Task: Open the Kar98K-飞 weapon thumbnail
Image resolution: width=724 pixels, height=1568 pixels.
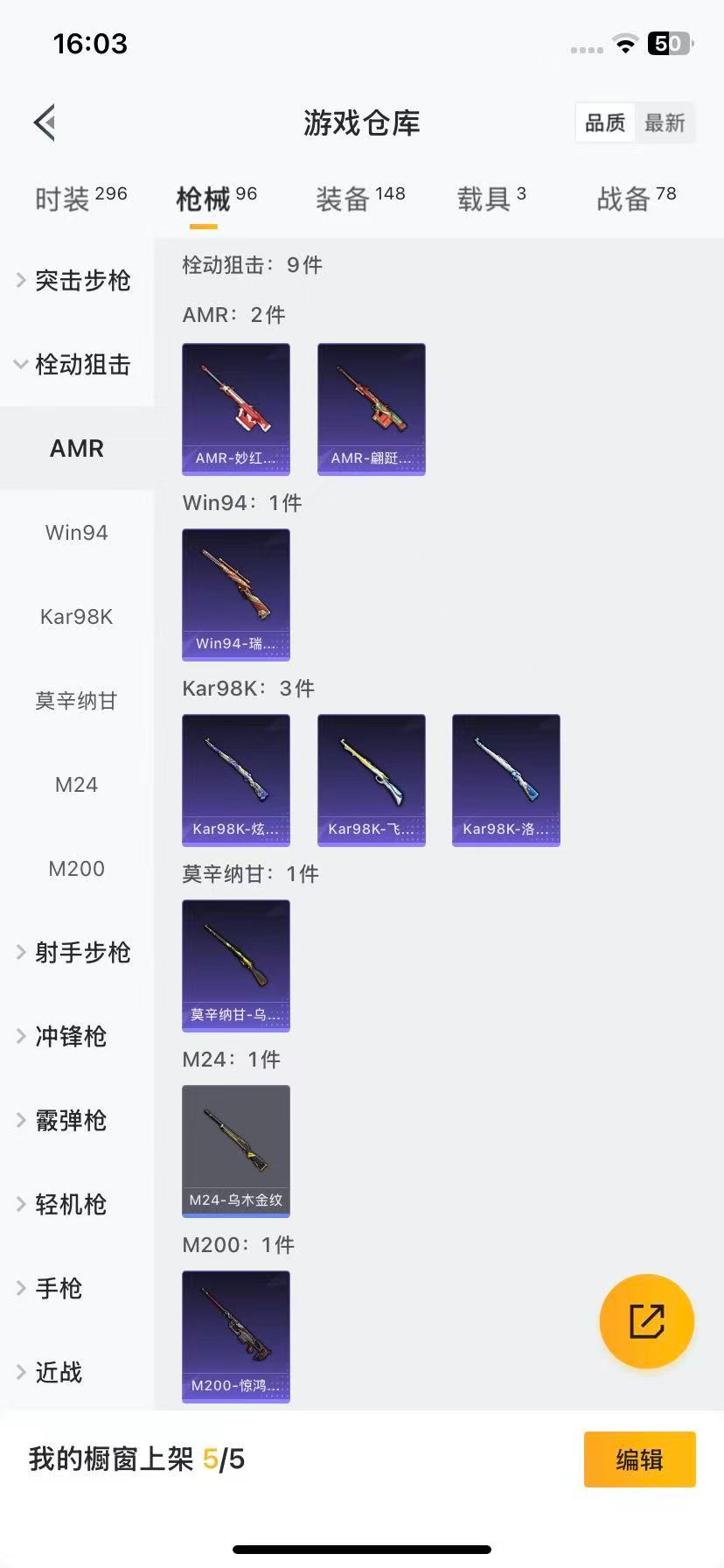Action: point(371,780)
